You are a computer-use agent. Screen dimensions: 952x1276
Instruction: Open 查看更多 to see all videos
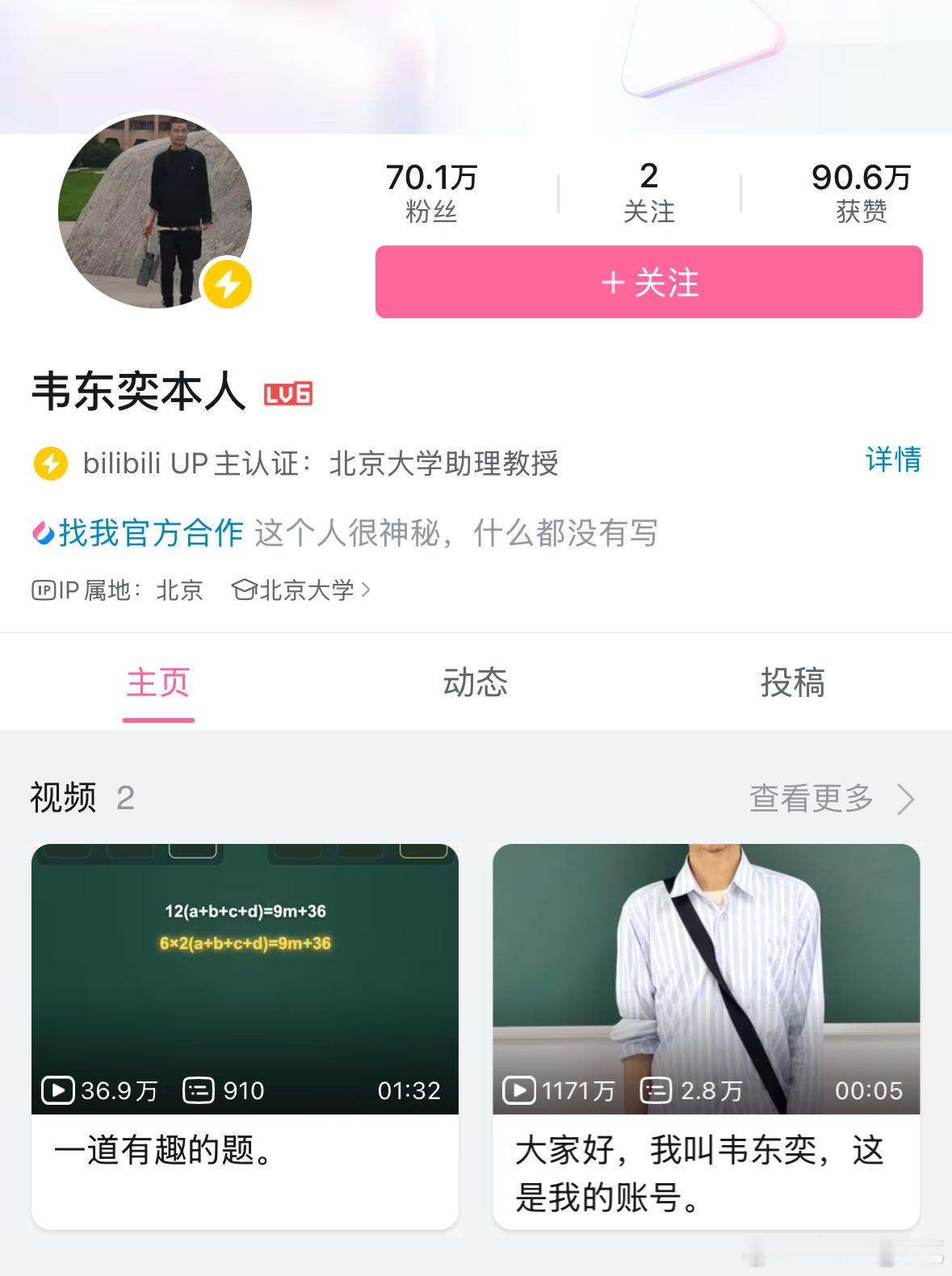pos(832,799)
